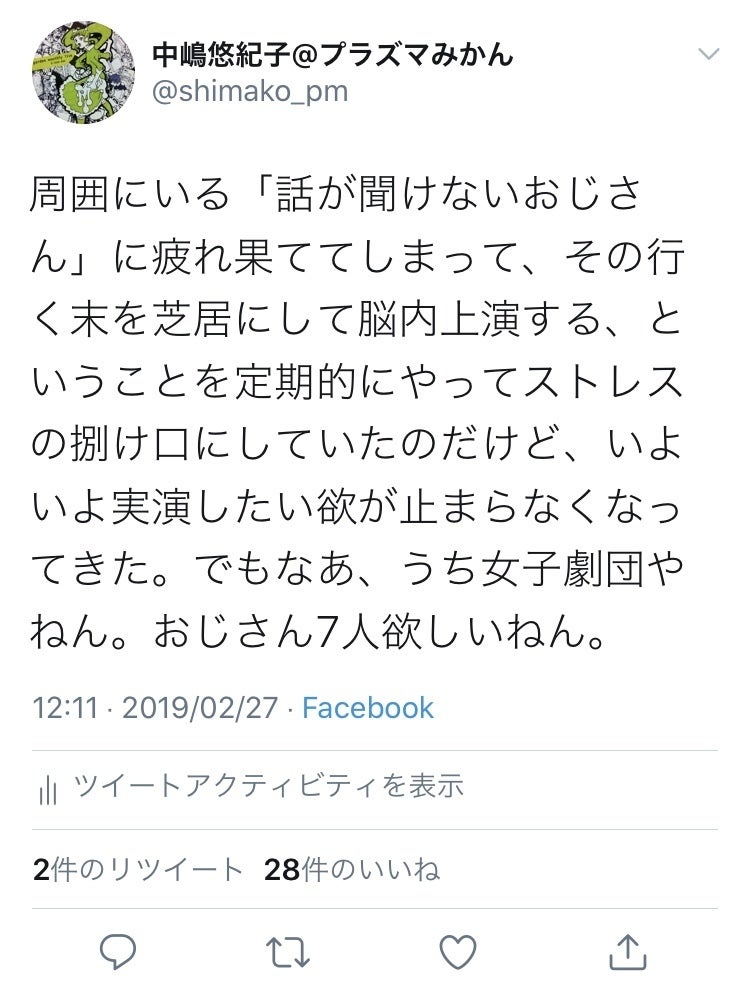Viewport: 750px width, 989px height.
Task: Open 中嶋悠紀子's profile picture
Action: 84,73
